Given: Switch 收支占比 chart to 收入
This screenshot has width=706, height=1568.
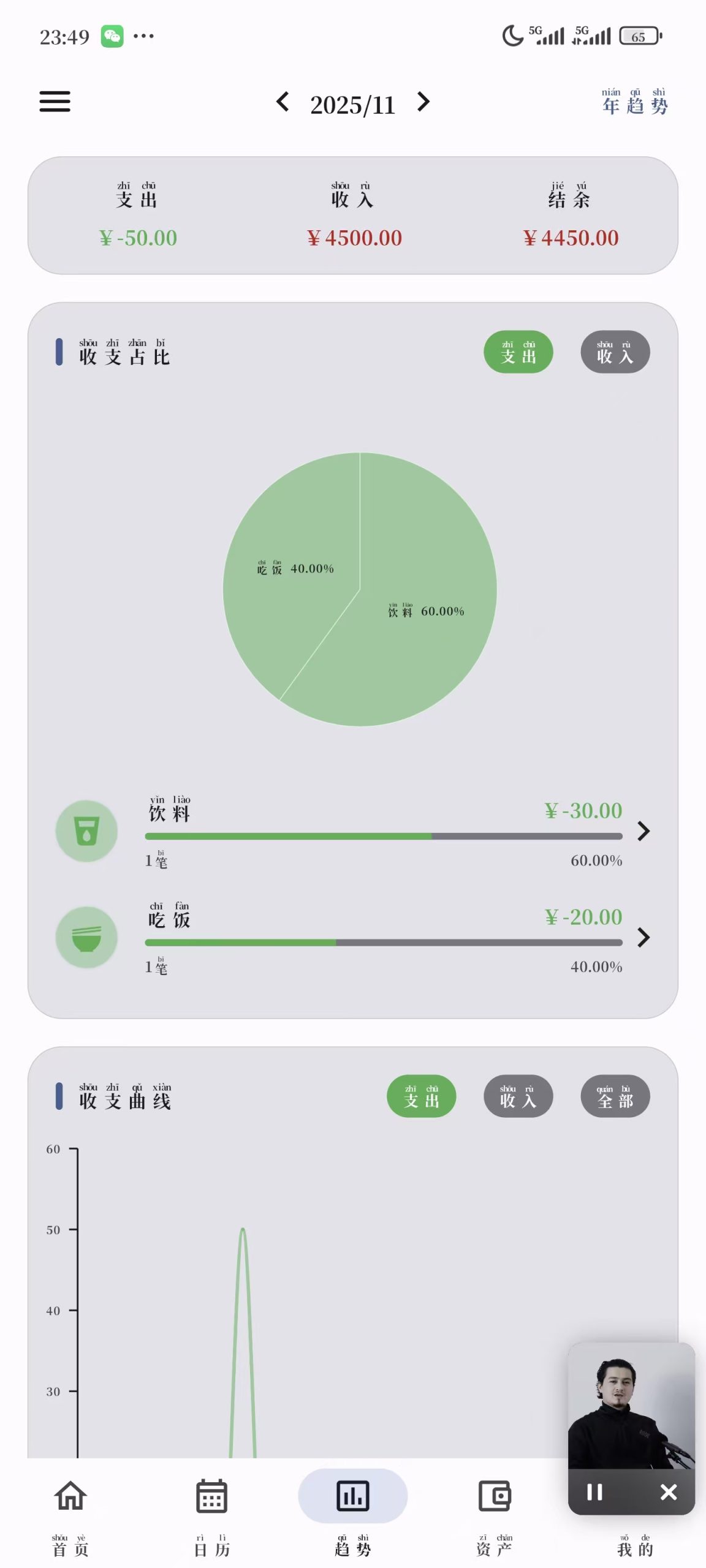Looking at the screenshot, I should pyautogui.click(x=615, y=352).
